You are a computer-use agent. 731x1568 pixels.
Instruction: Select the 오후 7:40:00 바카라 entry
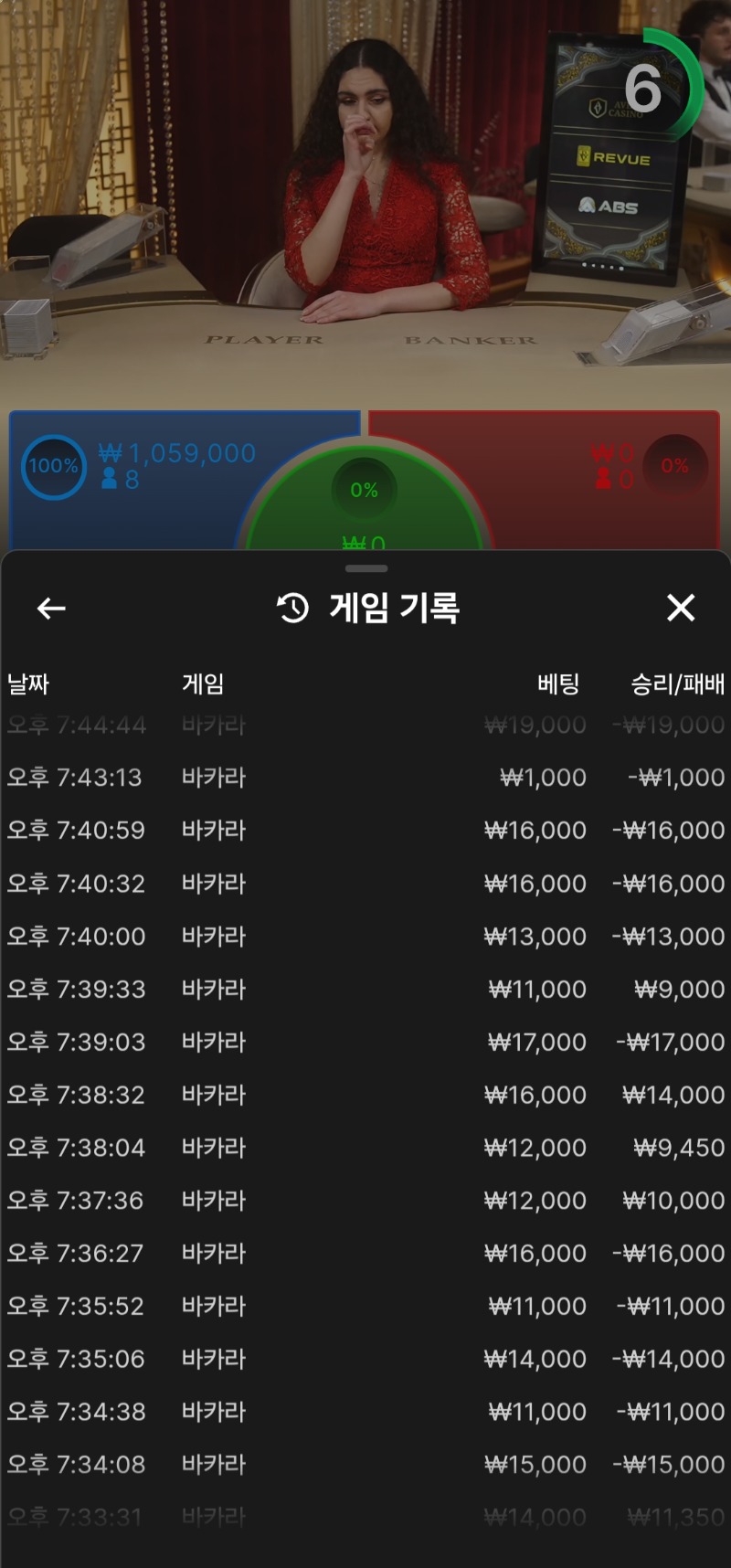(x=365, y=937)
